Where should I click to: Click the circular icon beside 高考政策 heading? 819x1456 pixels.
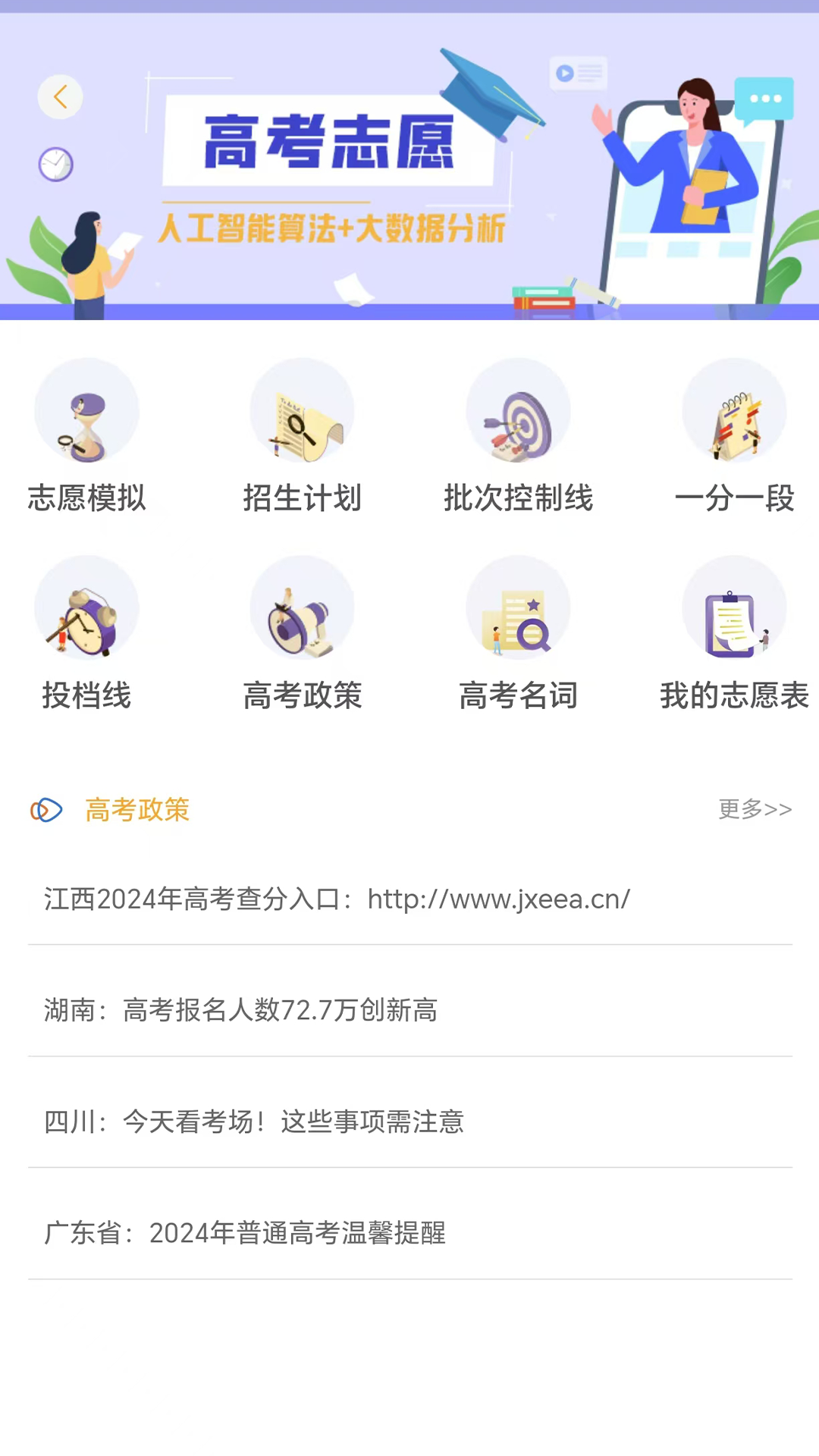pyautogui.click(x=45, y=811)
